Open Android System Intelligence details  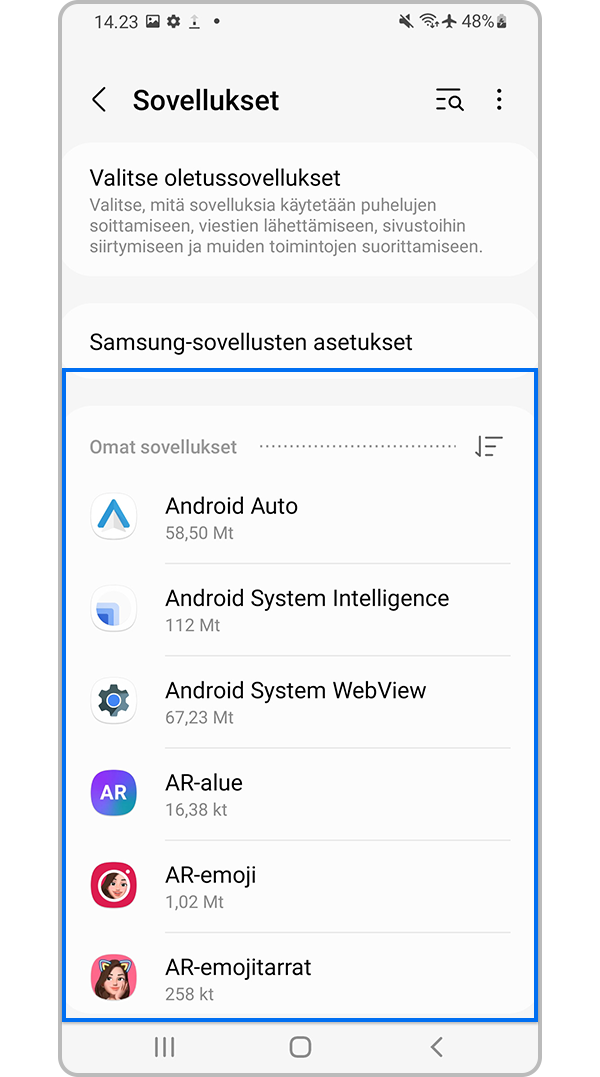pos(300,609)
